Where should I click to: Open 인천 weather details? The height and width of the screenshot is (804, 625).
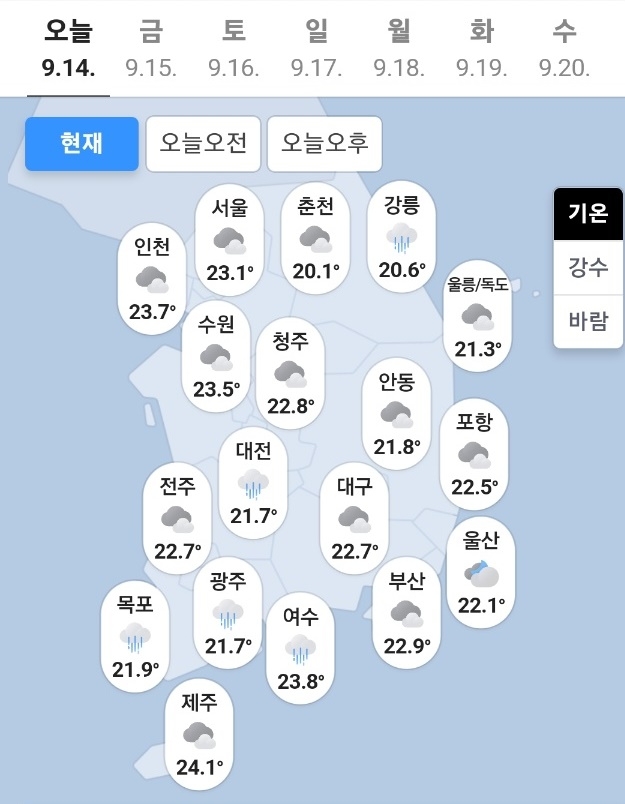point(152,279)
